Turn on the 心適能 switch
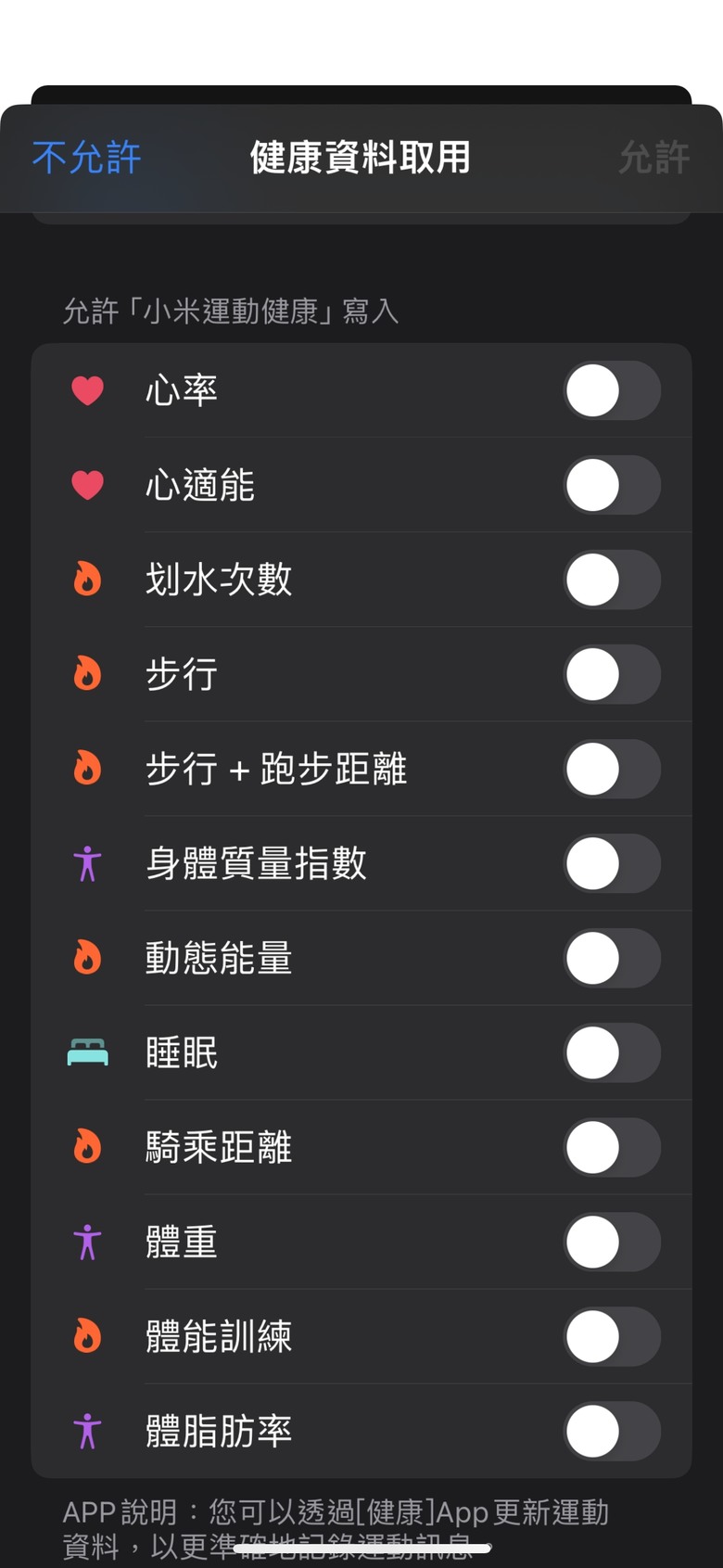Screen dimensions: 723x1568 click(x=612, y=485)
